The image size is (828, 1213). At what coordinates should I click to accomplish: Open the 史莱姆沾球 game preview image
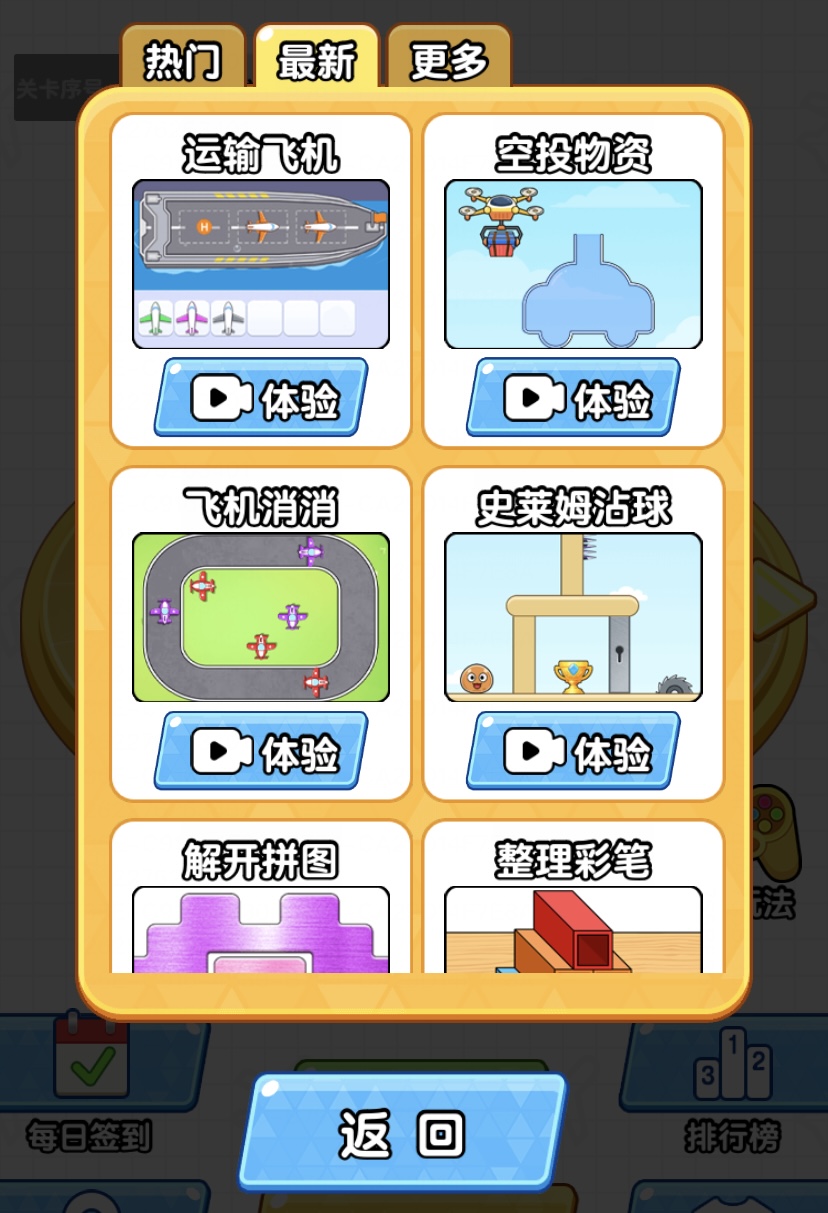point(573,617)
